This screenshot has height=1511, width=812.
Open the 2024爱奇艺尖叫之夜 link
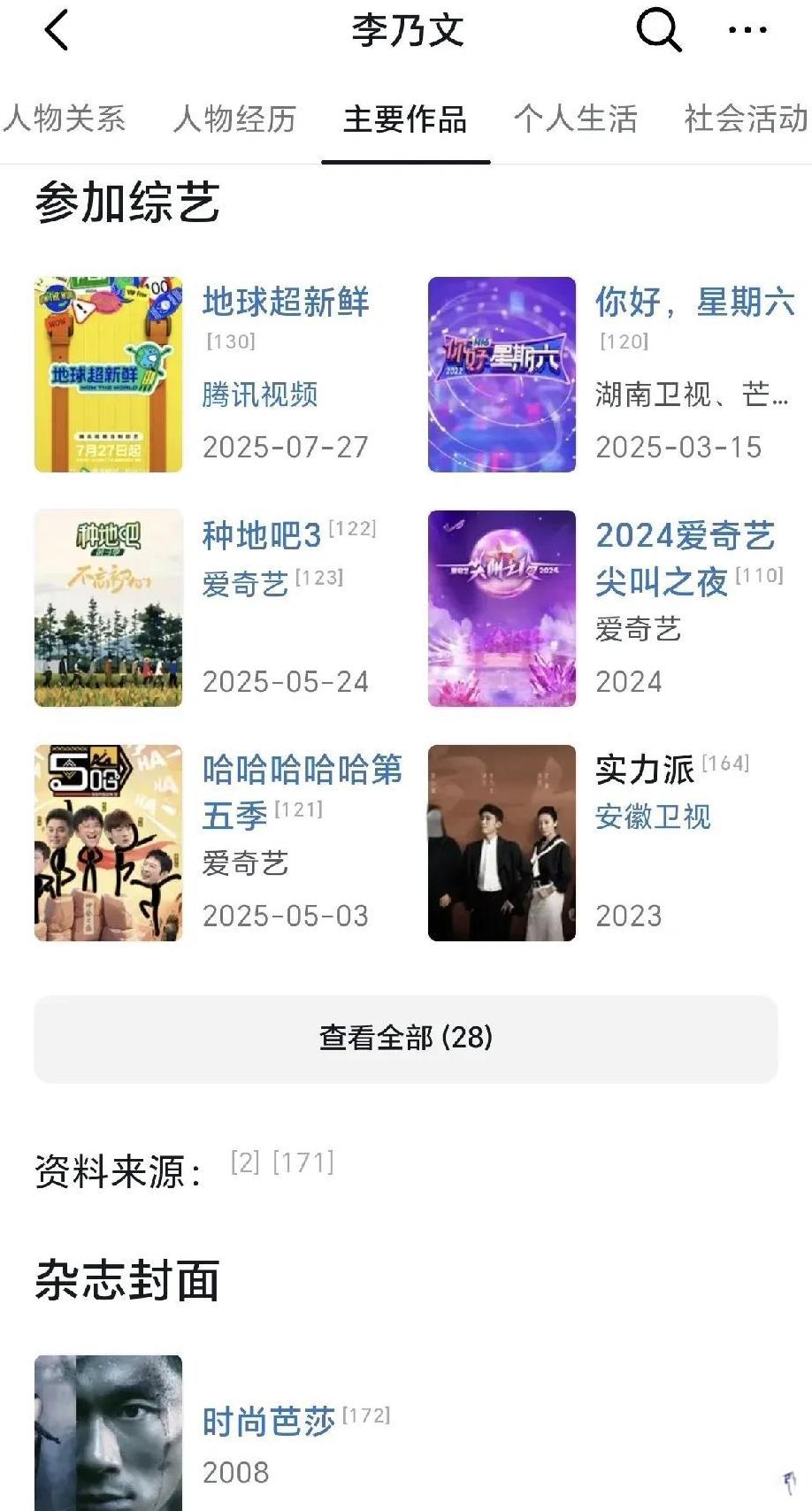[x=685, y=557]
